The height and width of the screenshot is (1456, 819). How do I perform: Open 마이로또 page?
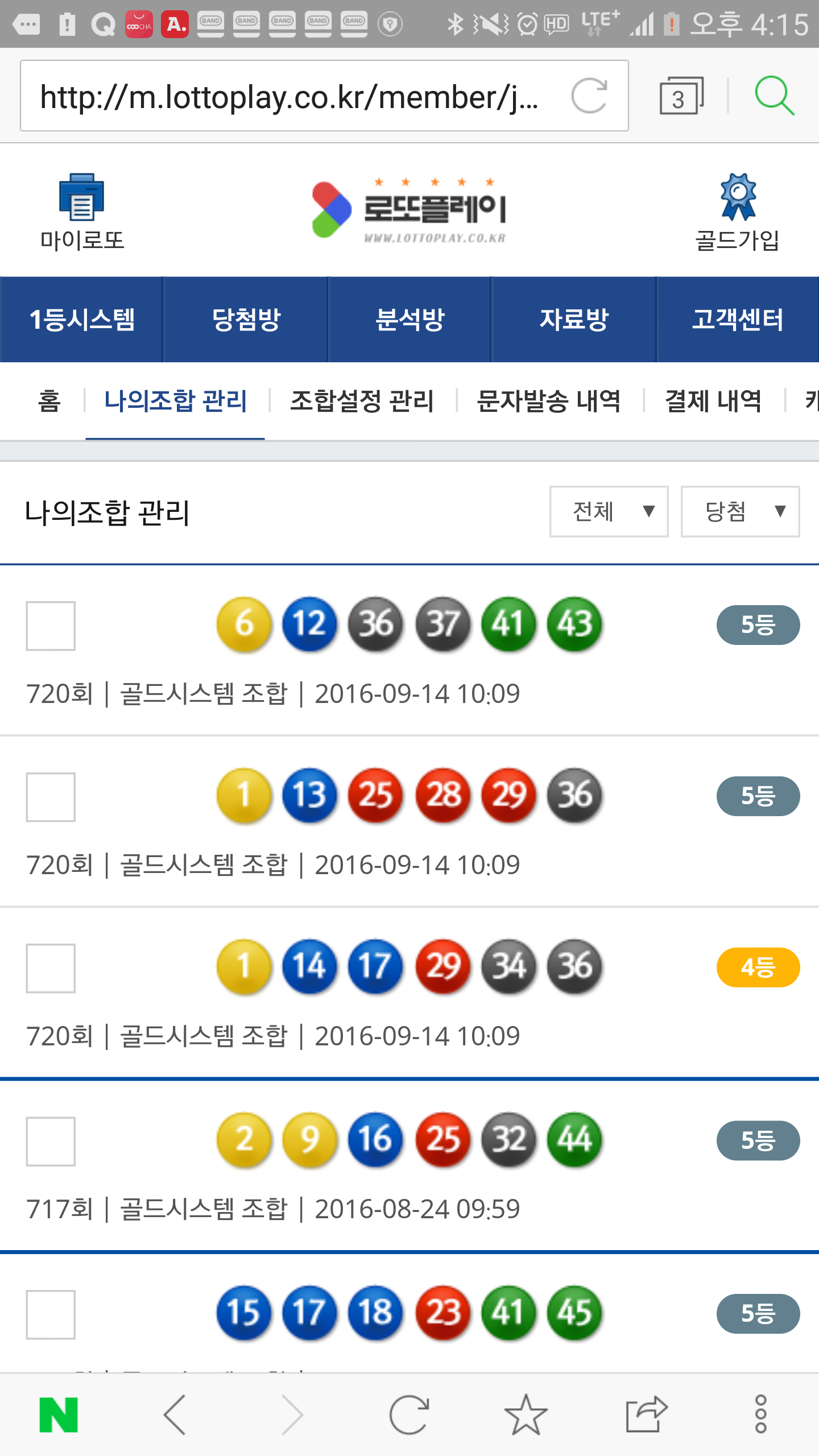(82, 212)
